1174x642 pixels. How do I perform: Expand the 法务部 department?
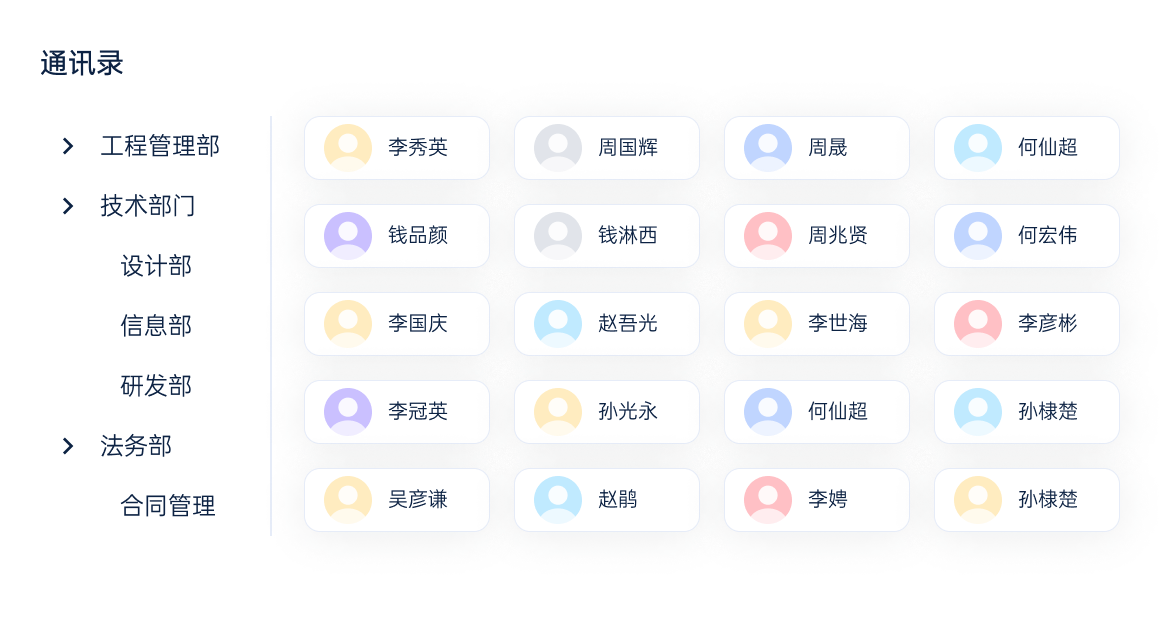[68, 446]
